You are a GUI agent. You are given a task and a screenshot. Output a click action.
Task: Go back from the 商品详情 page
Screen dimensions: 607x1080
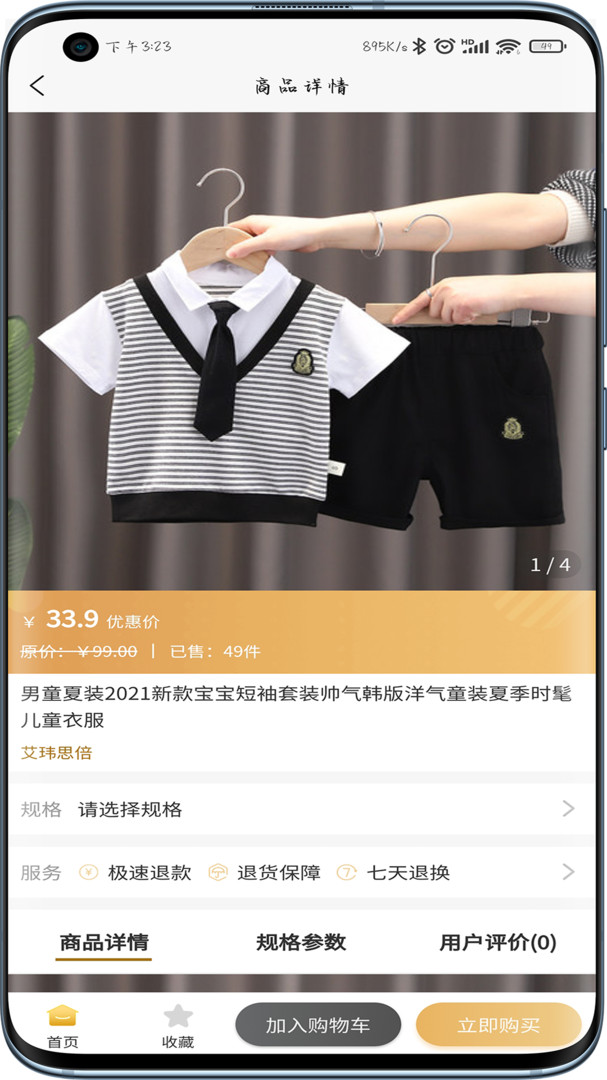tap(37, 86)
